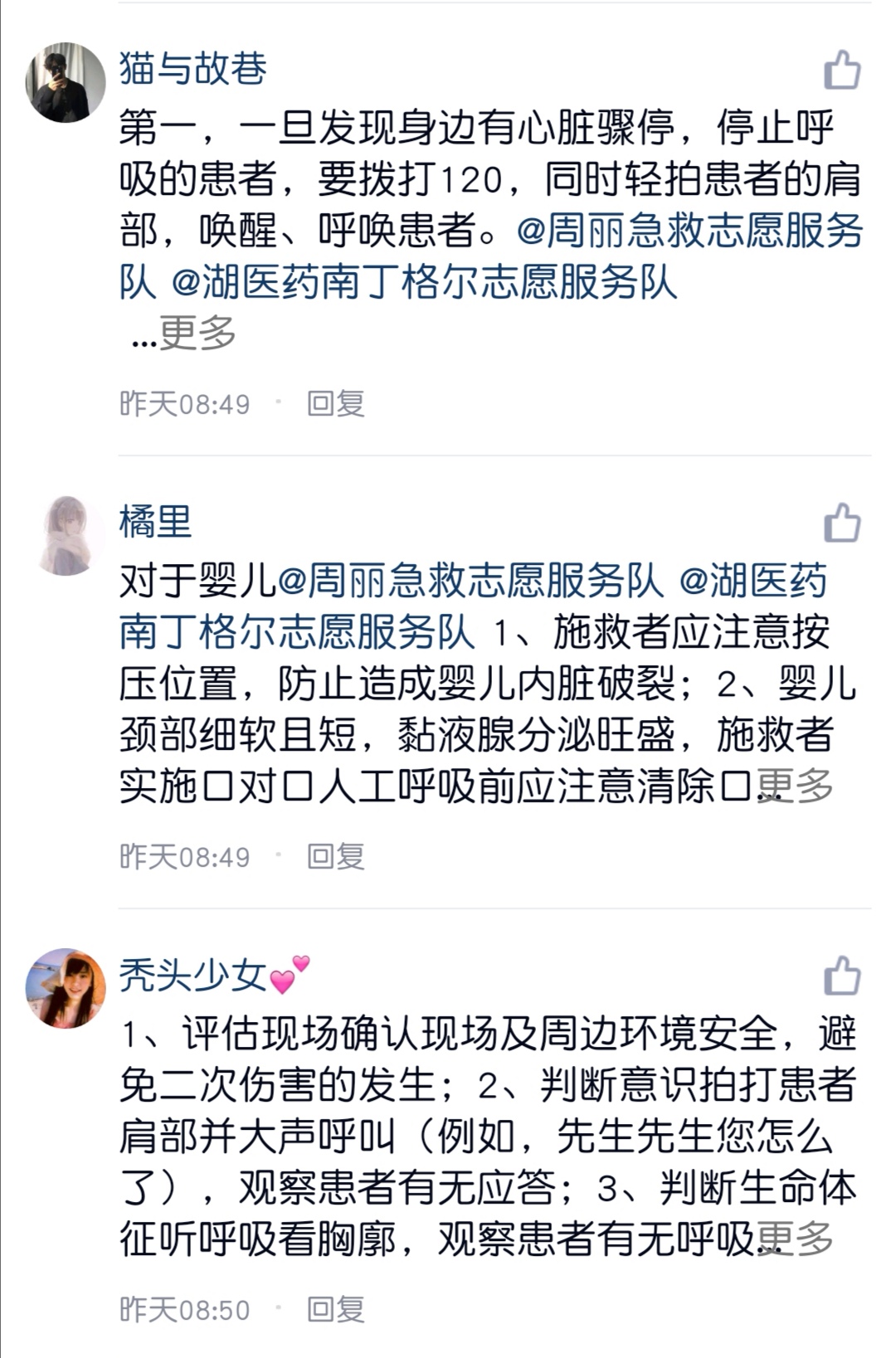View profile via 秃头少女 username
The image size is (896, 1358).
pyautogui.click(x=192, y=976)
